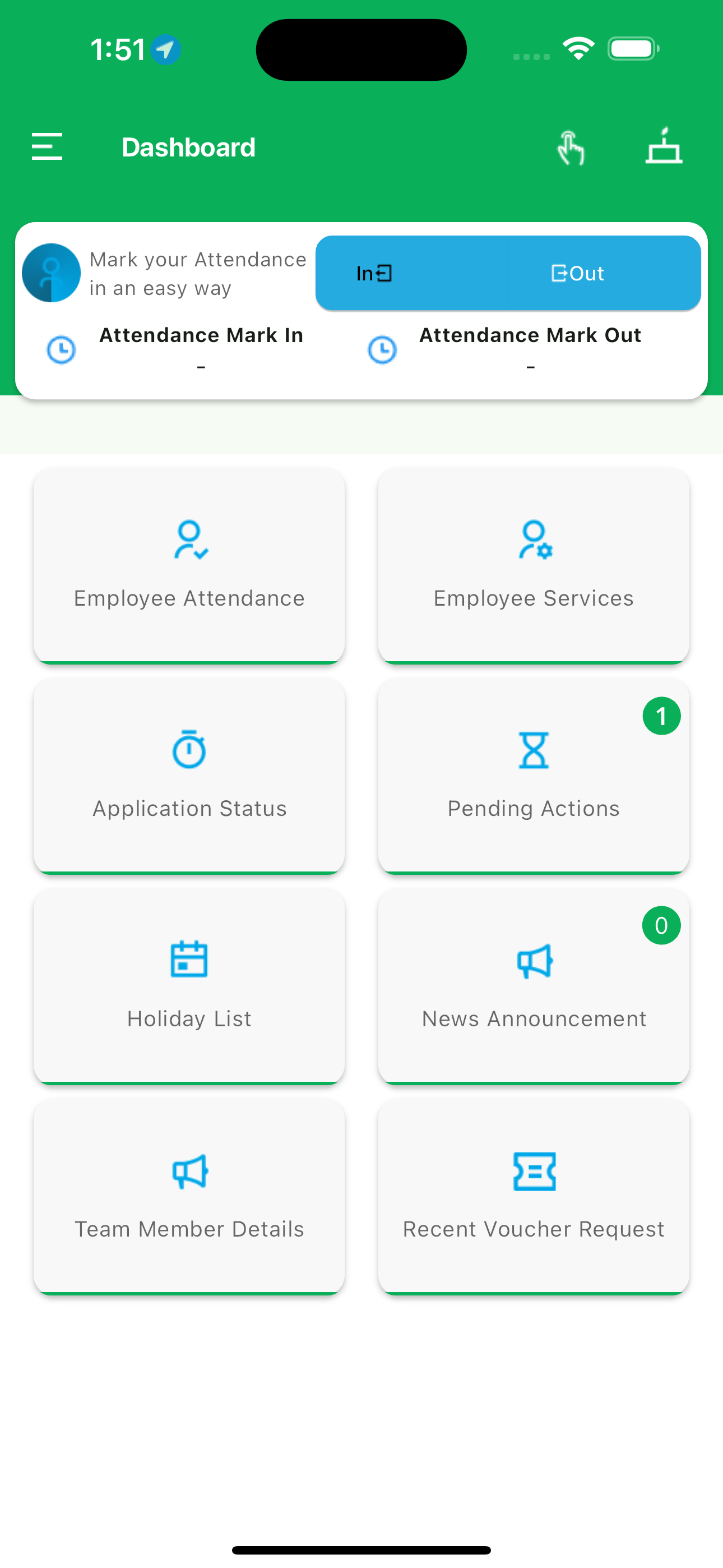
Task: Open Pending Actions tile
Action: [533, 776]
